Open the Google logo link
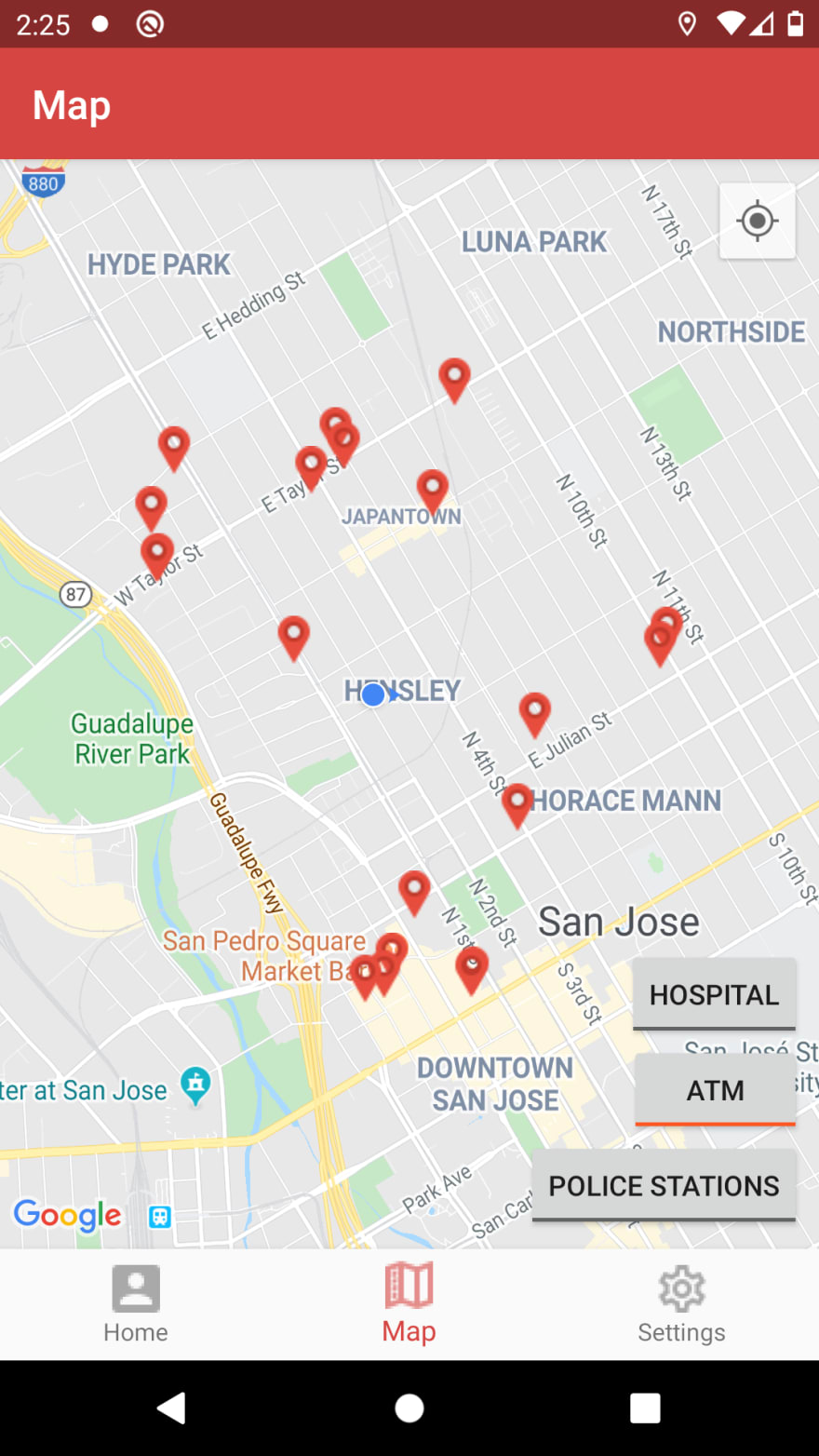This screenshot has height=1456, width=819. [67, 1215]
